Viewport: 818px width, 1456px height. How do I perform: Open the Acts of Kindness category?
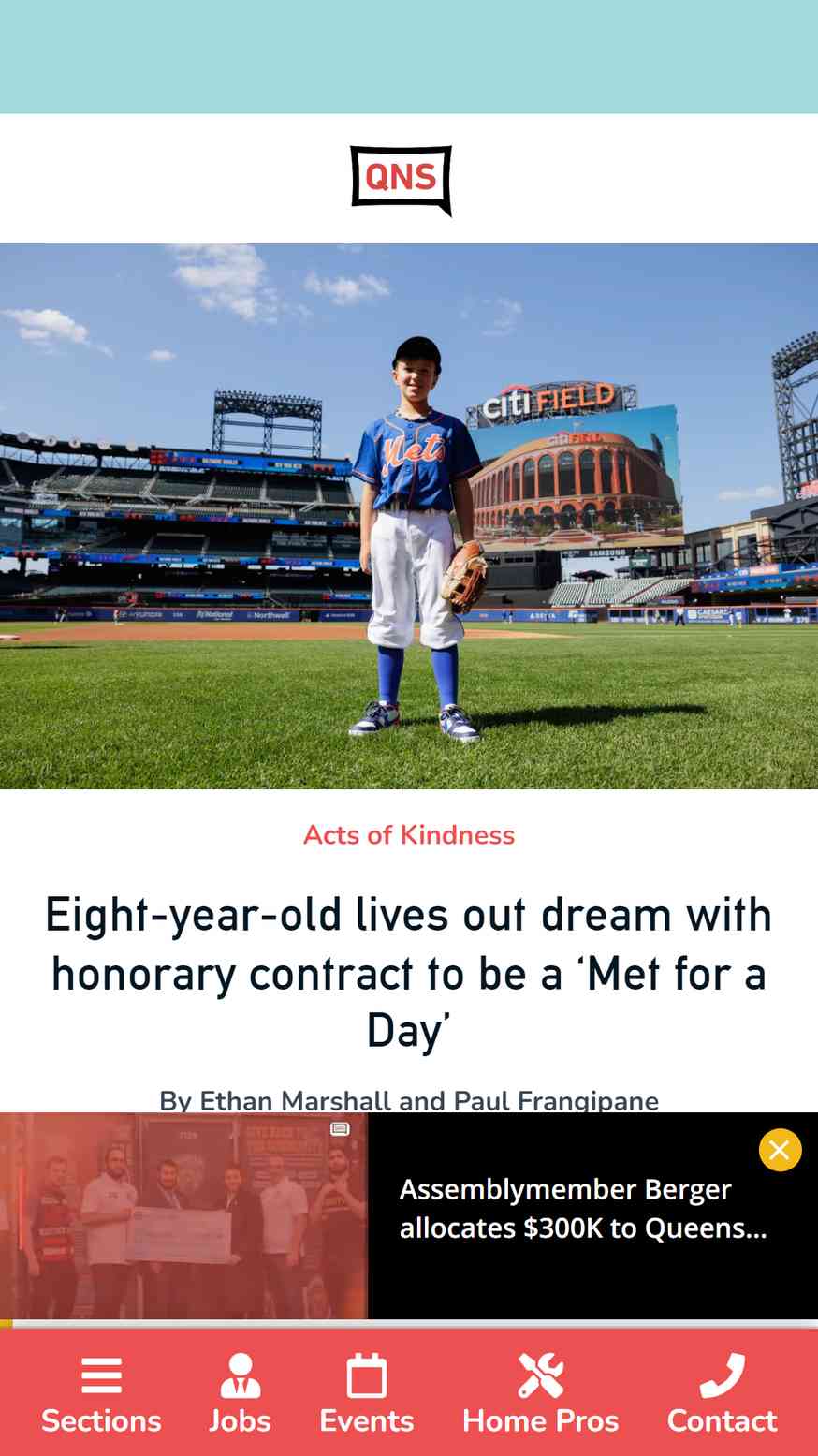click(409, 834)
